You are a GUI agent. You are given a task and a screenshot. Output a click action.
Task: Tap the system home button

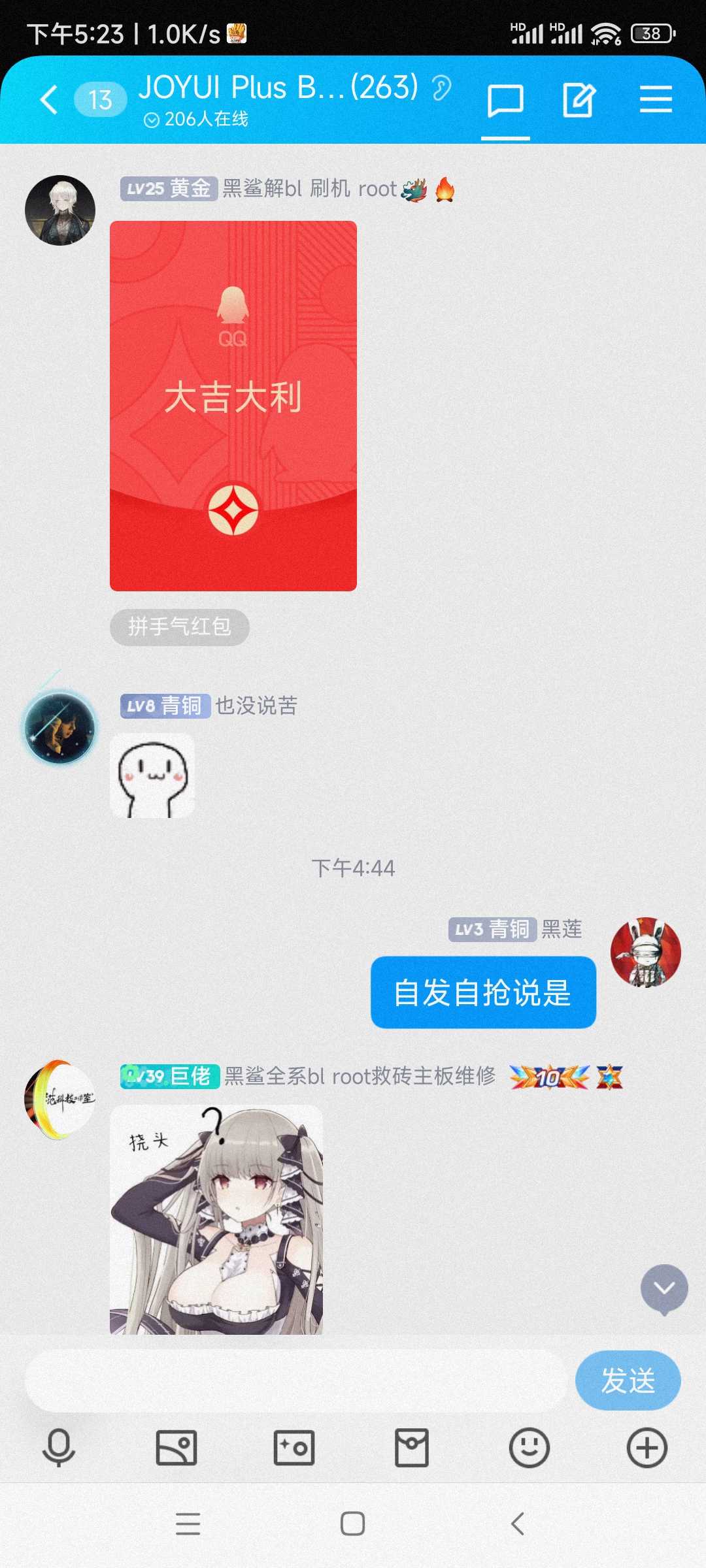click(353, 1524)
